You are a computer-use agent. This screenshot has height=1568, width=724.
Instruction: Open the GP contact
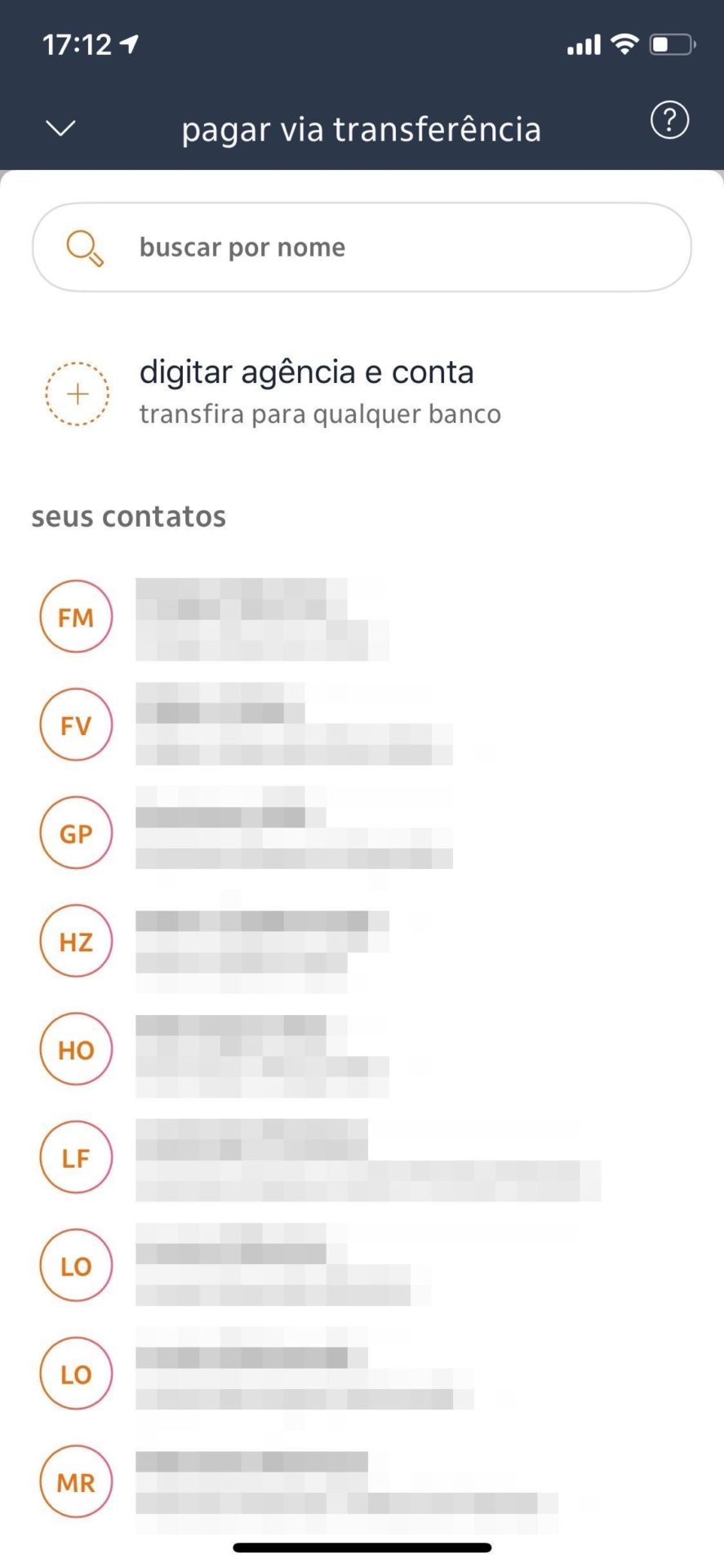point(362,833)
